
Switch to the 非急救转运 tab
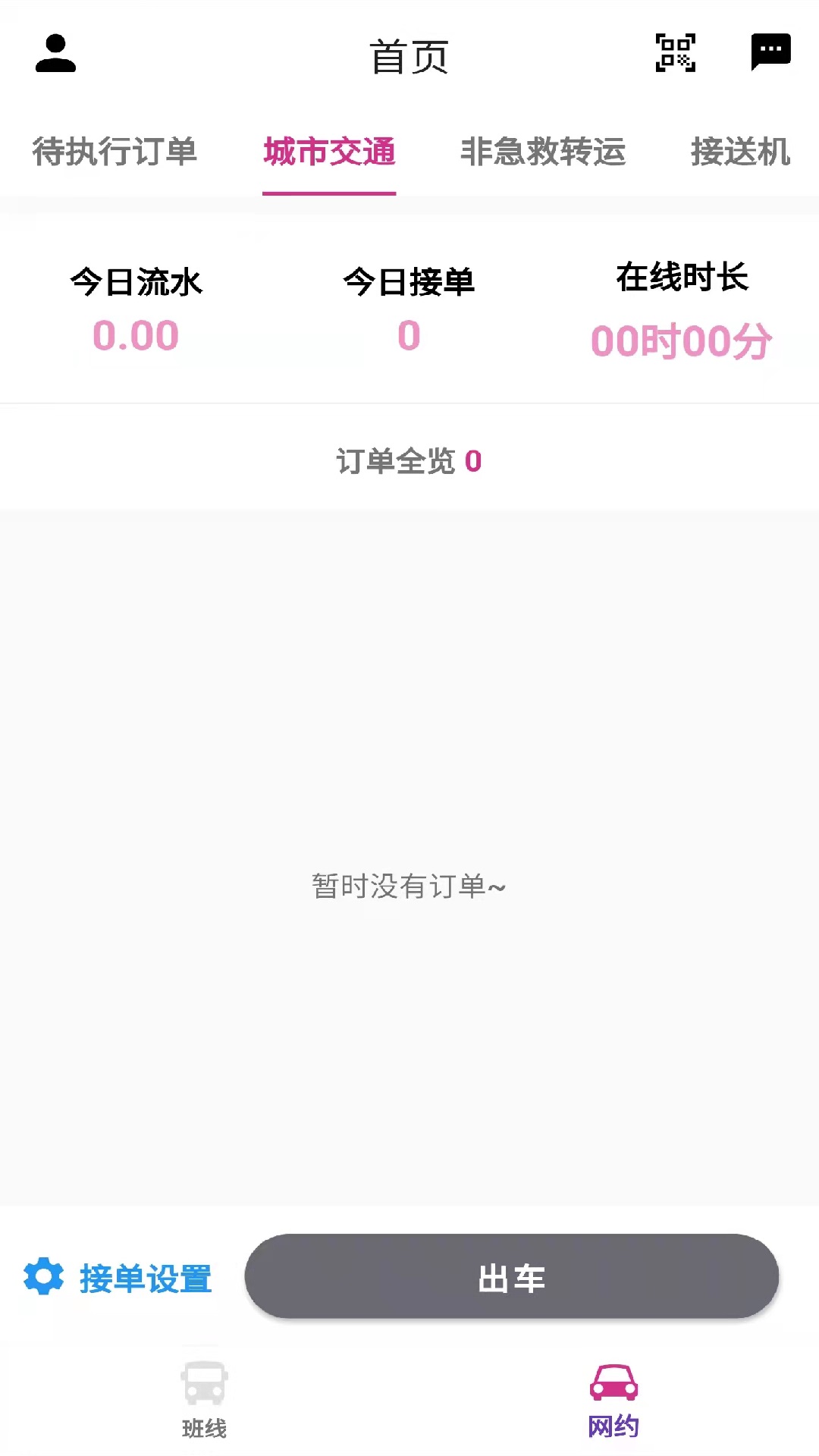point(544,152)
